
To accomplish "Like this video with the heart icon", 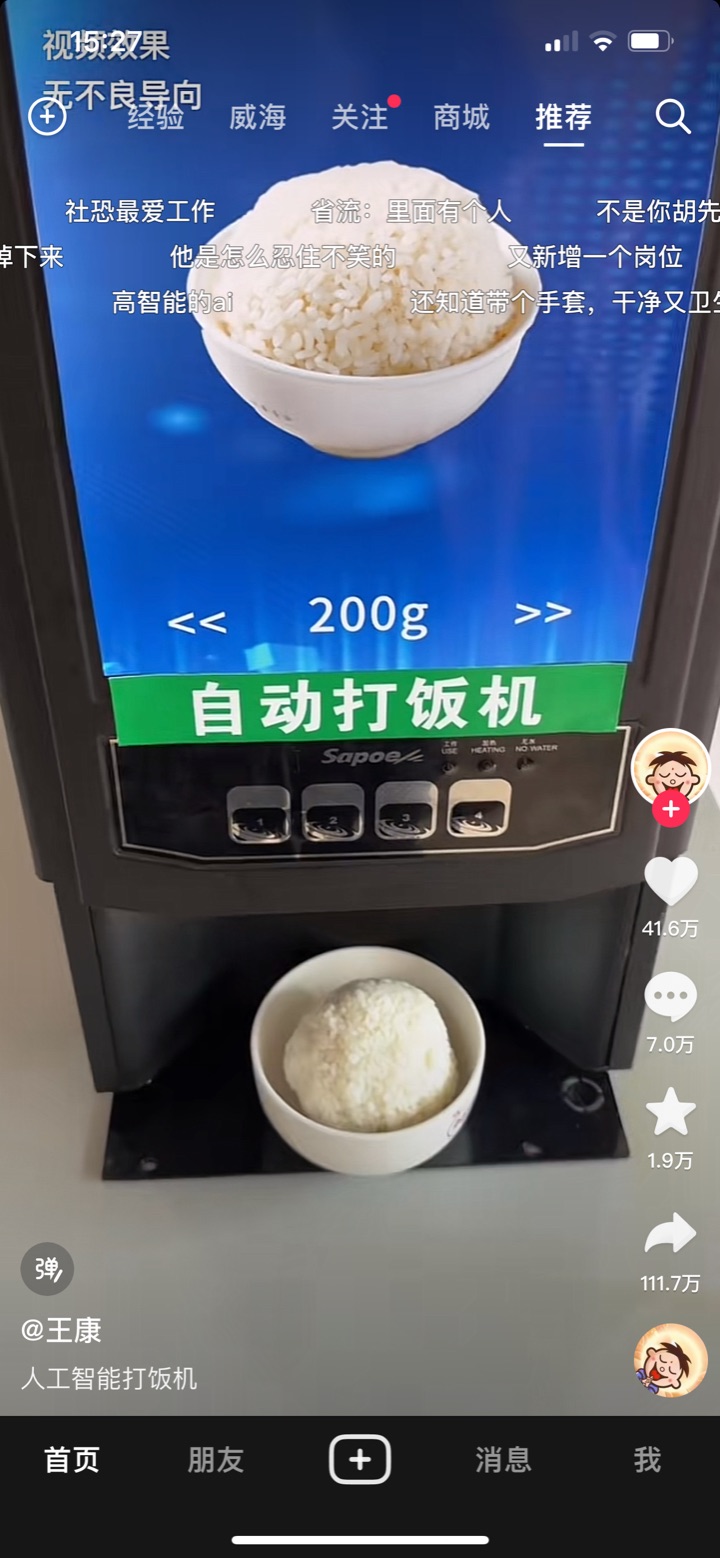I will tap(670, 882).
